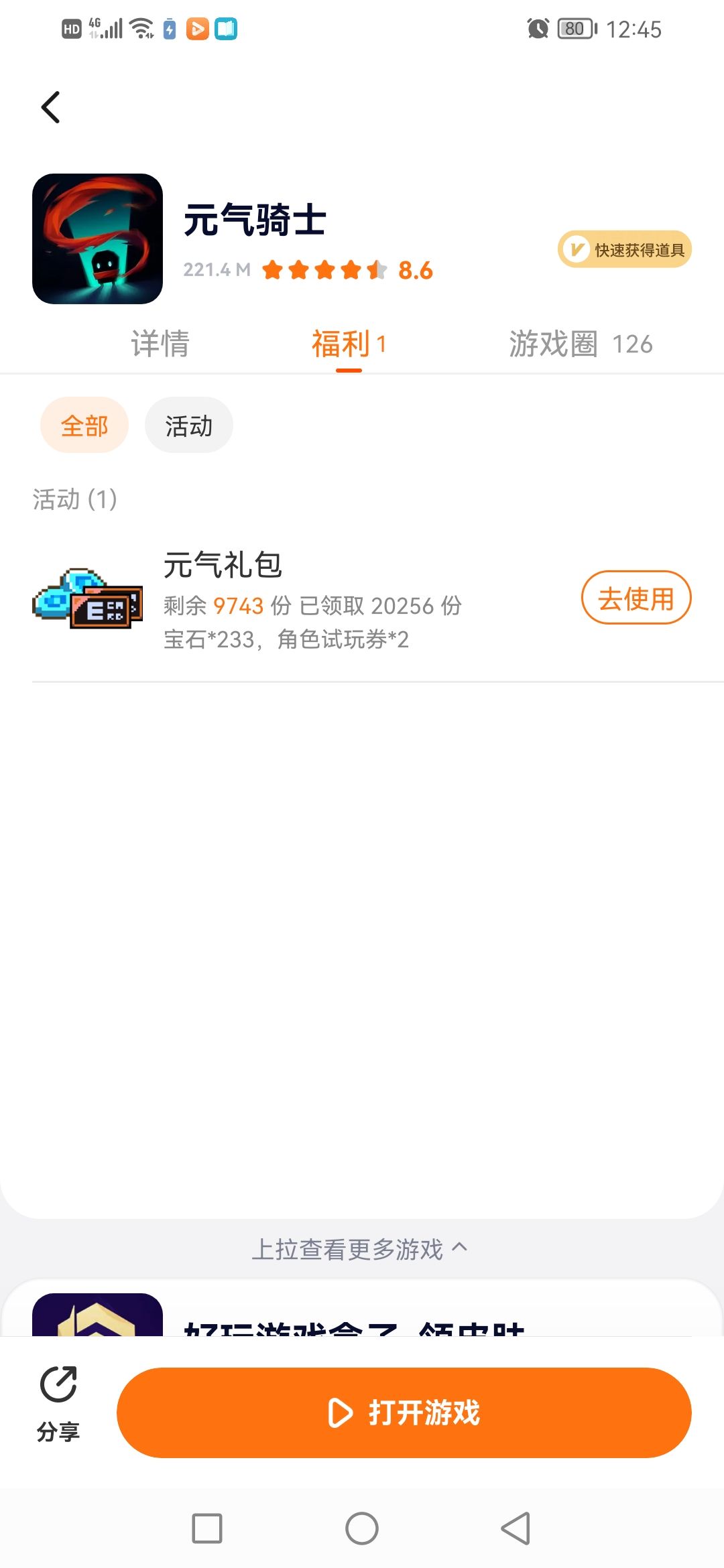Filter by the 活动 chip
This screenshot has width=724, height=1568.
point(189,426)
